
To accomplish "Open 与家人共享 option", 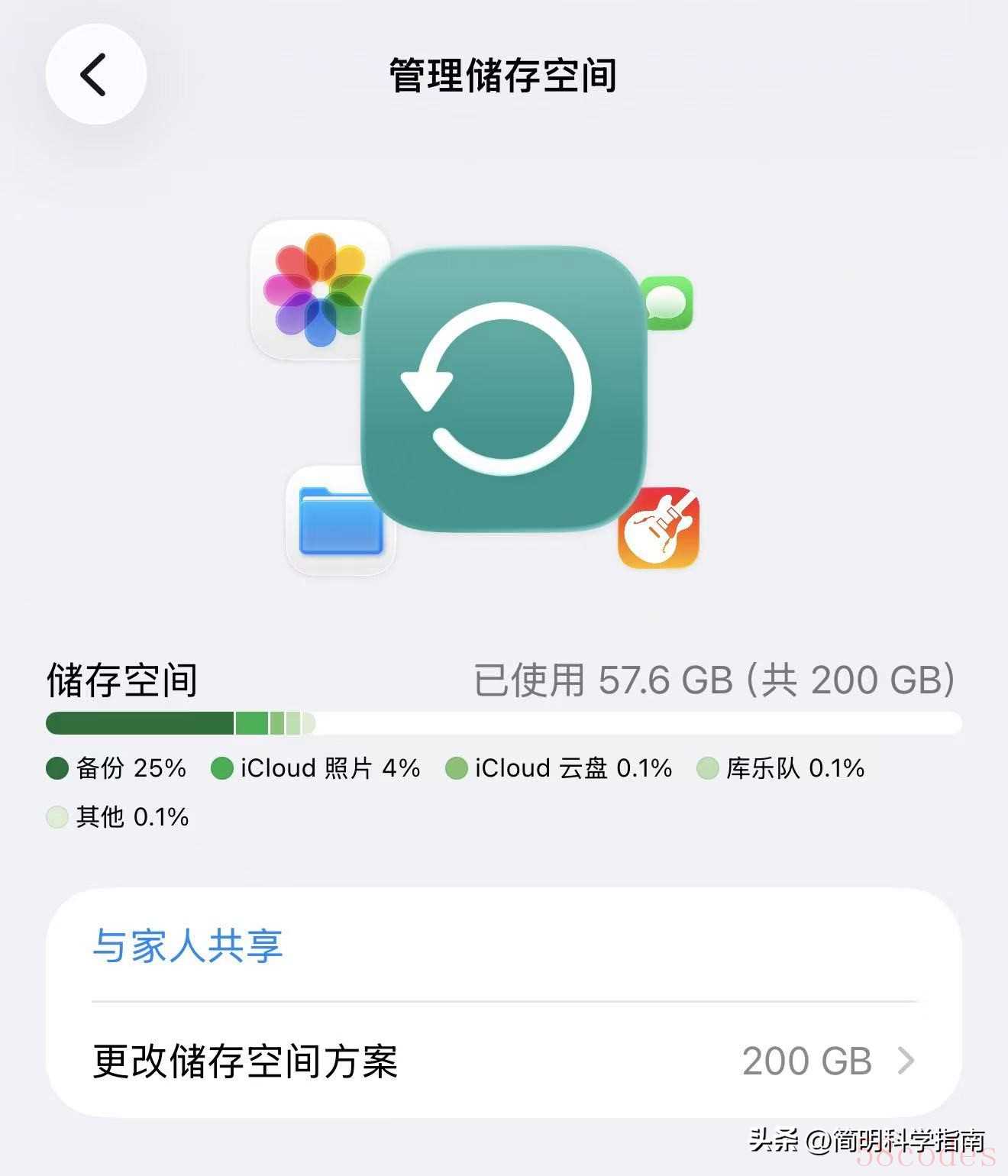I will pos(188,945).
